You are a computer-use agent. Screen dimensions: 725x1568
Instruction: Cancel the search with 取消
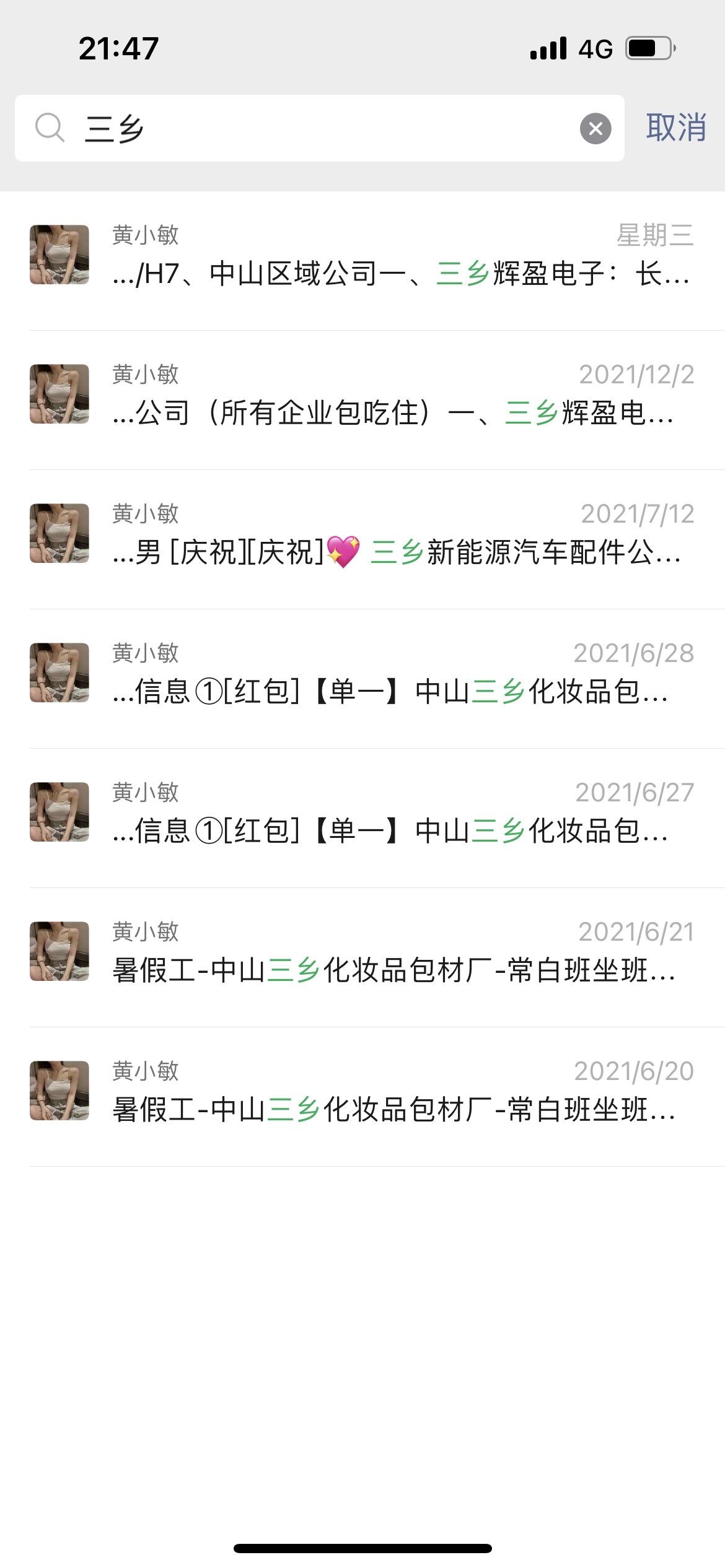click(x=676, y=128)
